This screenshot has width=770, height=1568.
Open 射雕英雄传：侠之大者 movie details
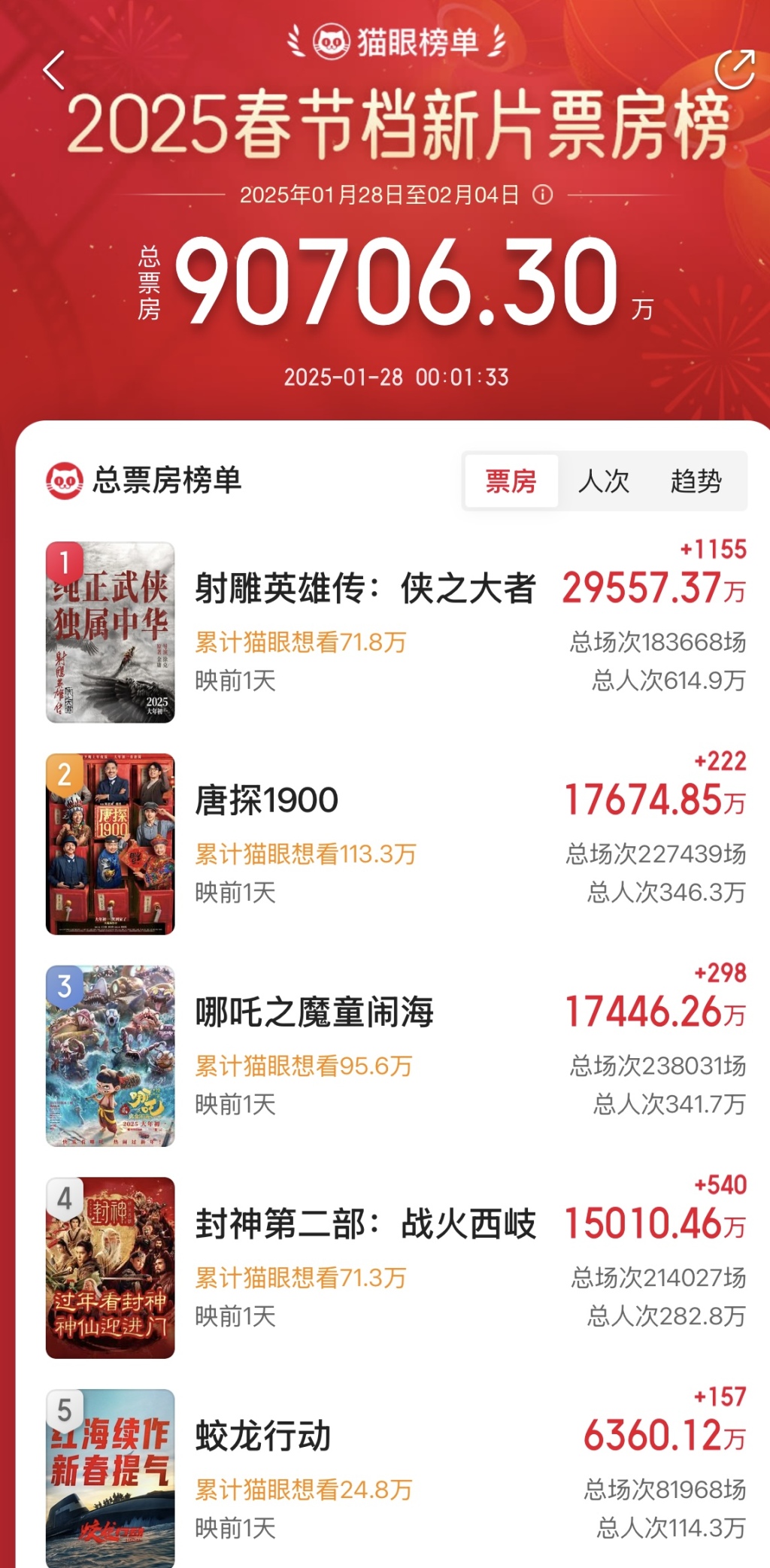coord(365,588)
